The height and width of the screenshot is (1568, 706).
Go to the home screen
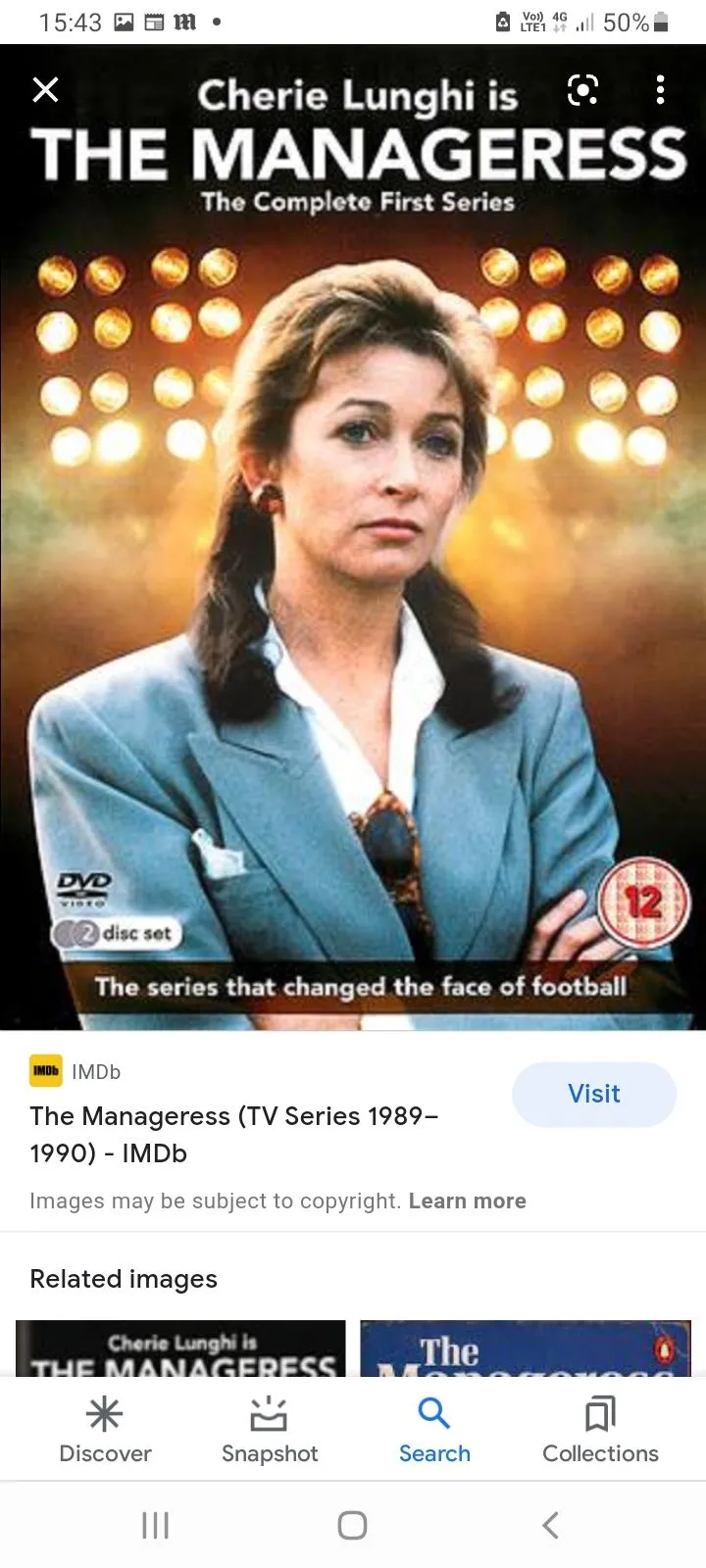352,1525
